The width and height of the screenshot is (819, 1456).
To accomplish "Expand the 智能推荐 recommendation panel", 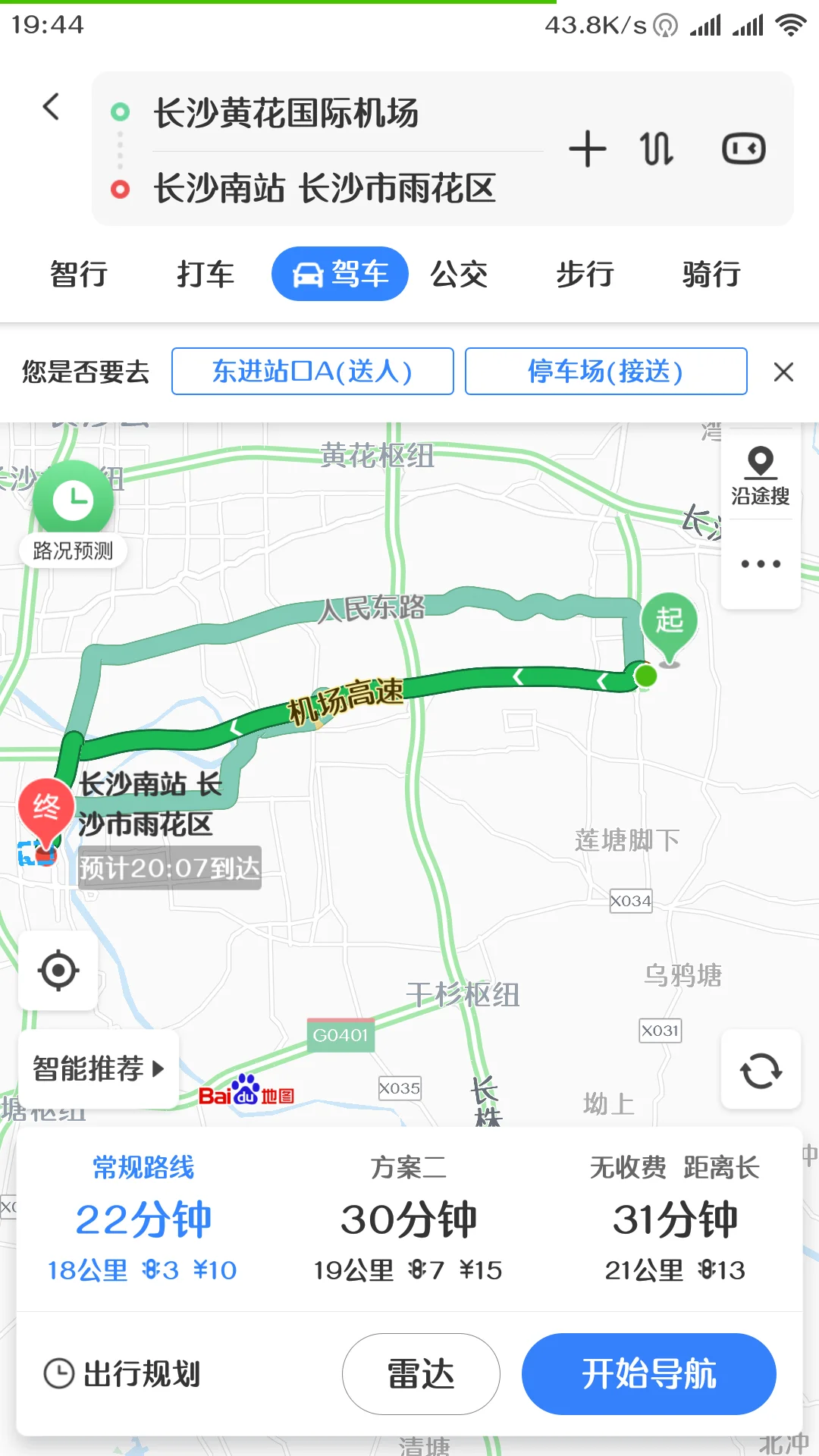I will click(x=97, y=1069).
